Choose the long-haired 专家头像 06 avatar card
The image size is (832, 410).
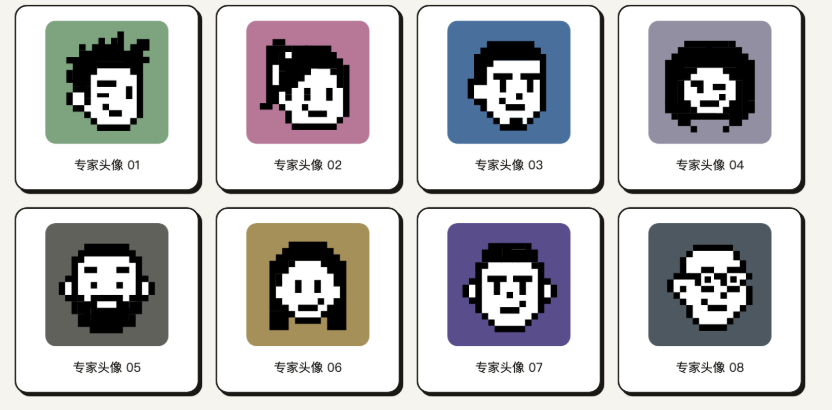[x=308, y=300]
